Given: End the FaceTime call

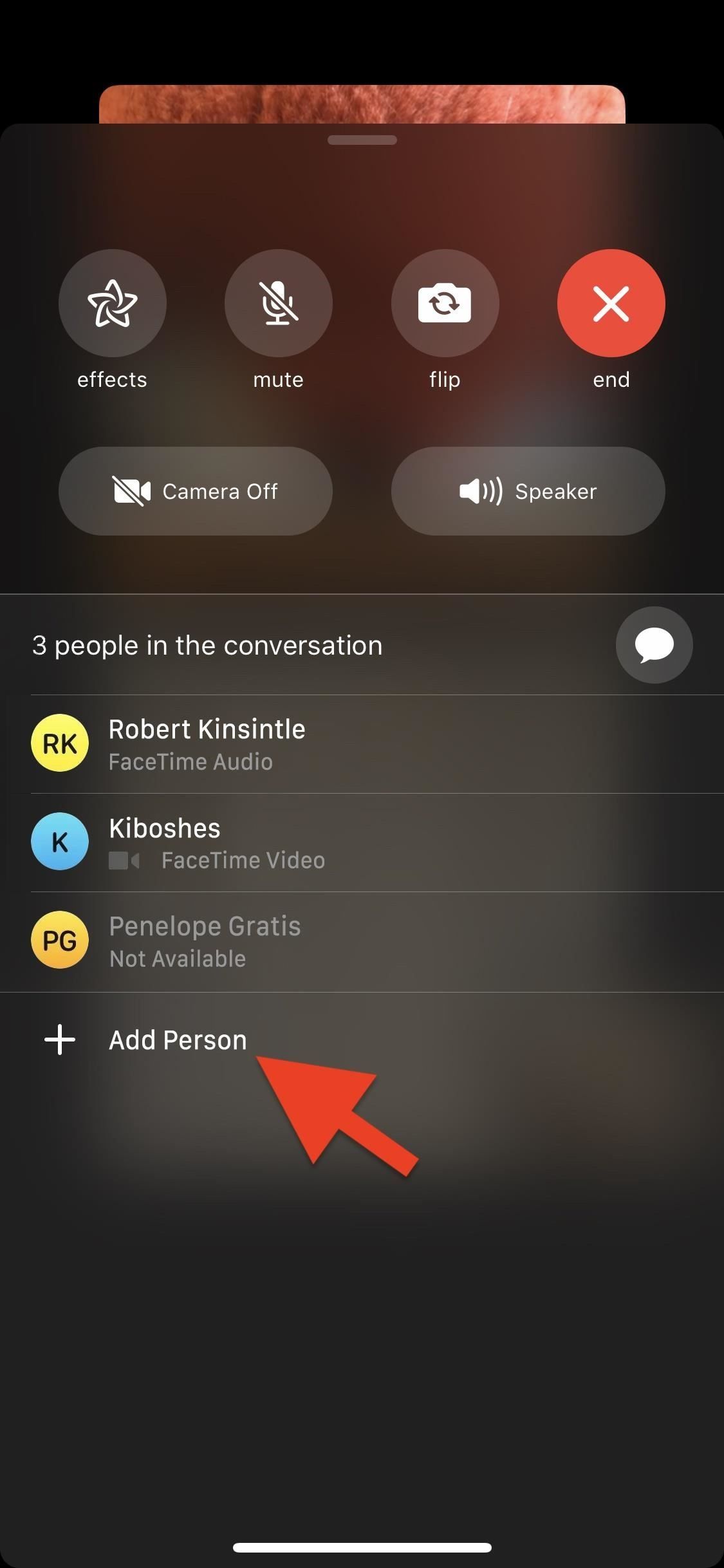Looking at the screenshot, I should (x=611, y=303).
